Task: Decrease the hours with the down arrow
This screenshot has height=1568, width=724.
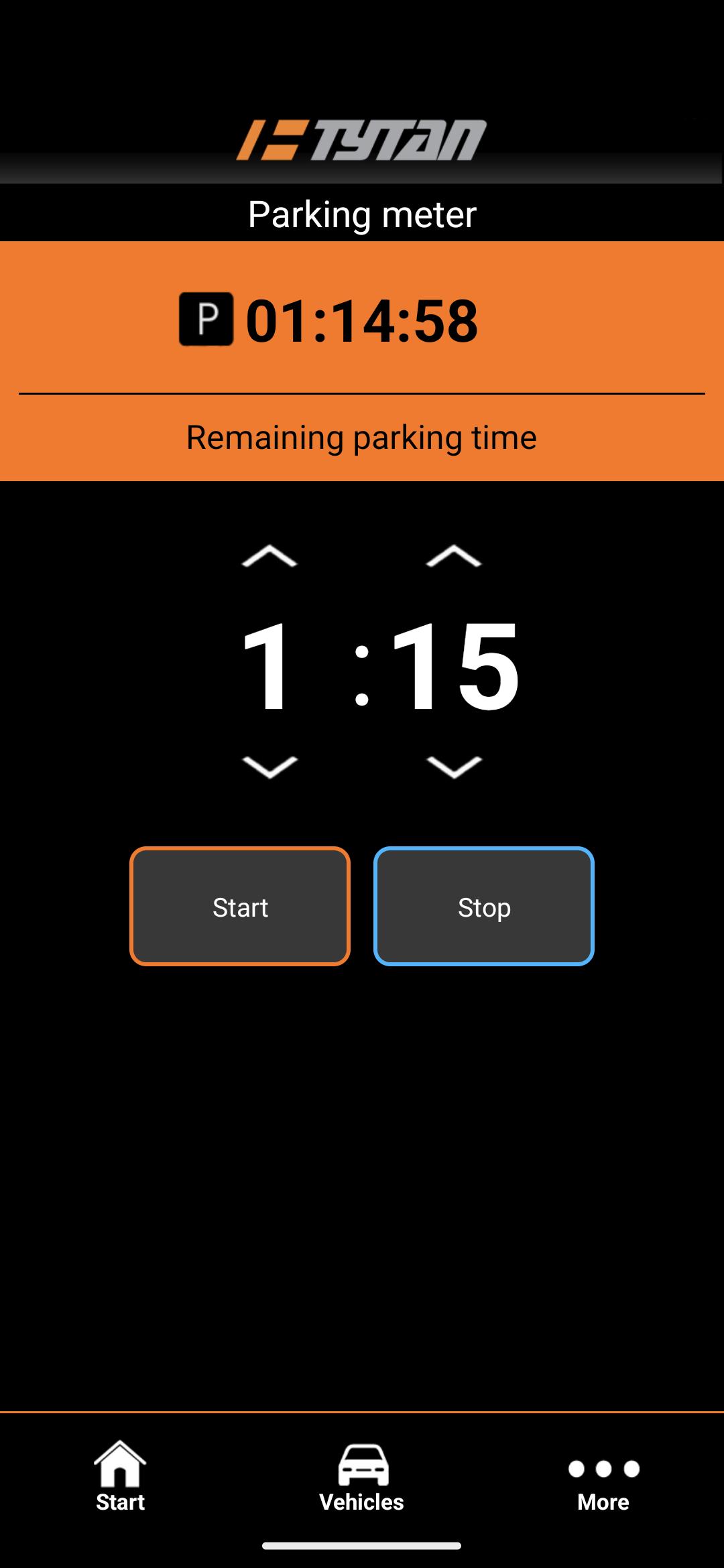Action: (269, 767)
